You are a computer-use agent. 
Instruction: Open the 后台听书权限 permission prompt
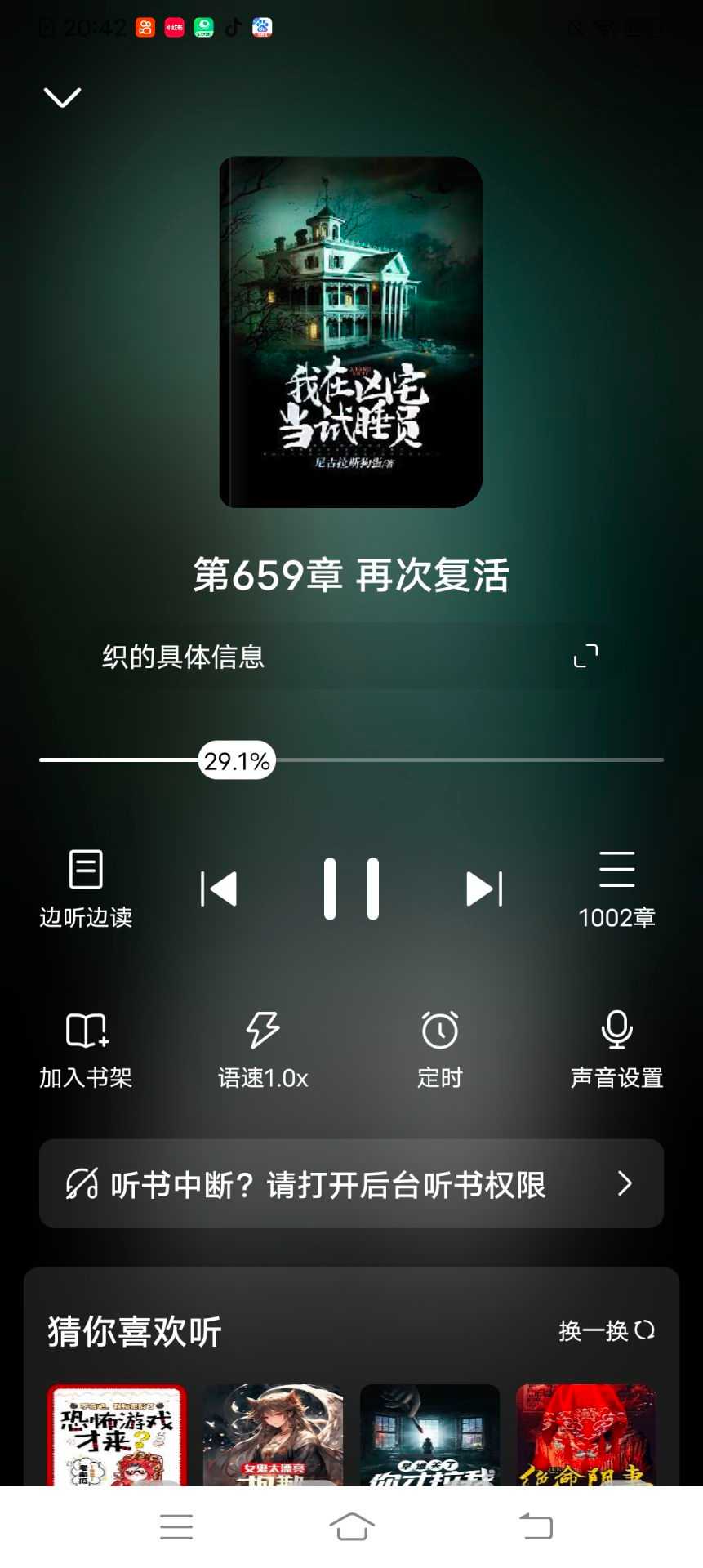(x=351, y=1183)
